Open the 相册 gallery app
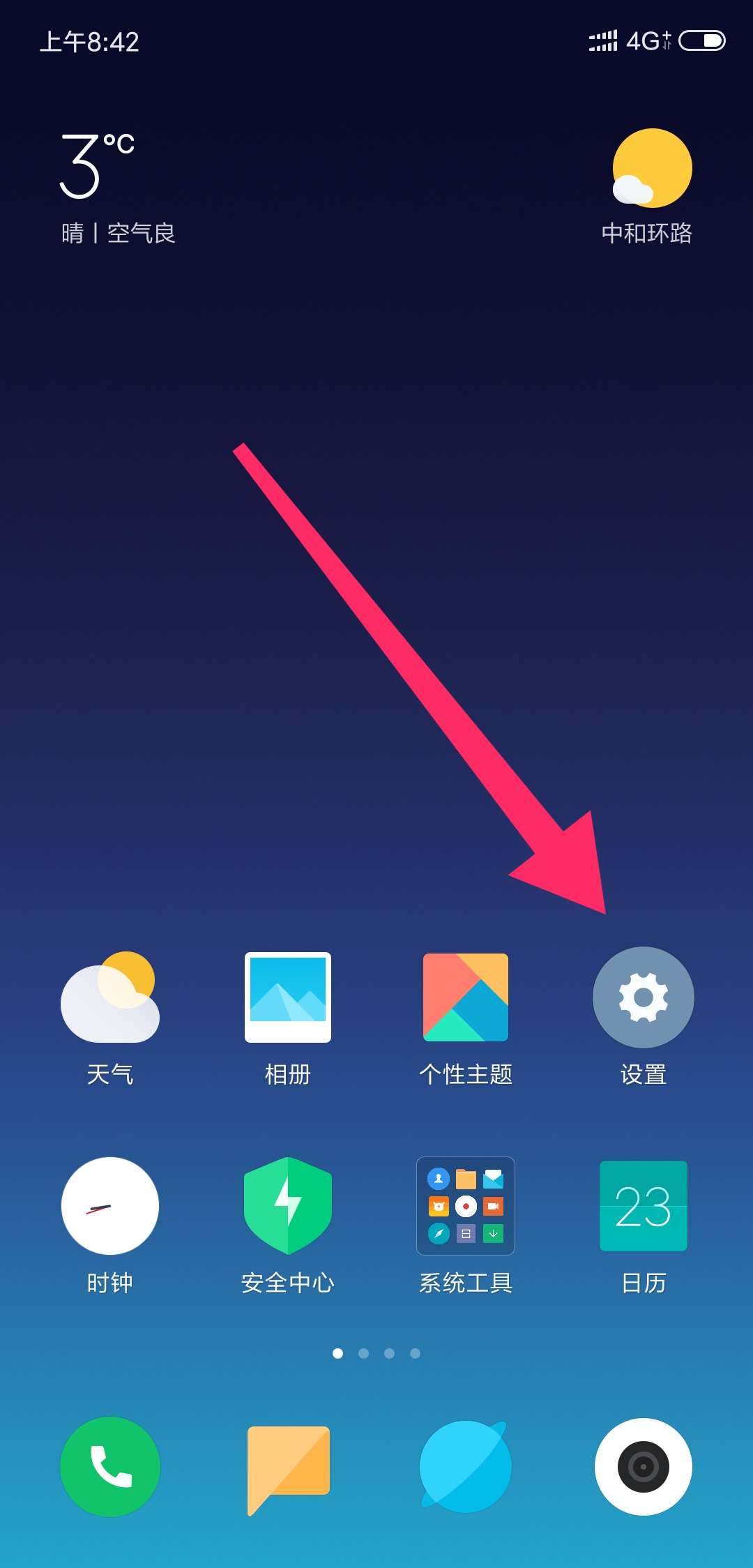 tap(288, 997)
